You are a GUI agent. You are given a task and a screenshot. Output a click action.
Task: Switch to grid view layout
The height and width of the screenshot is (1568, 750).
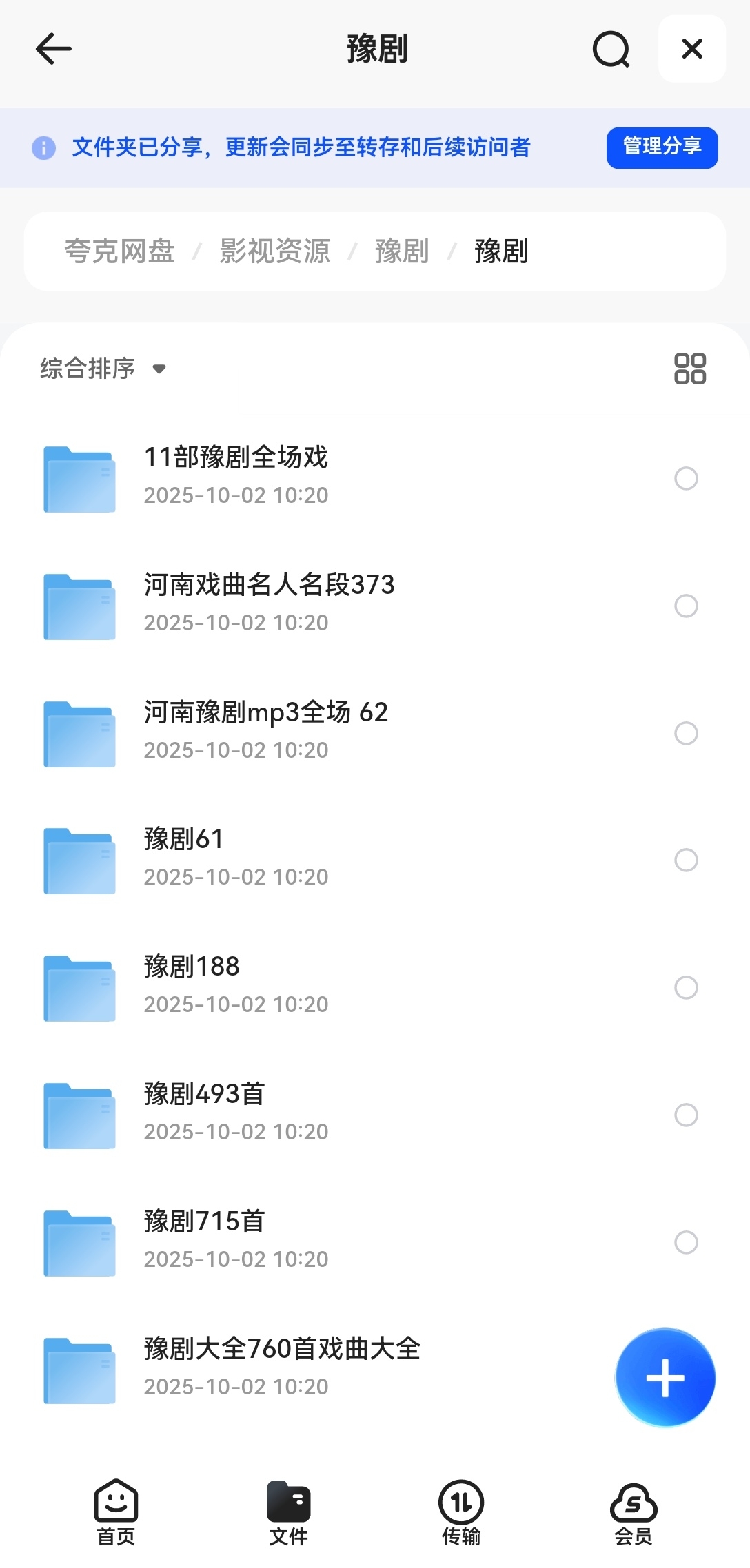point(689,369)
